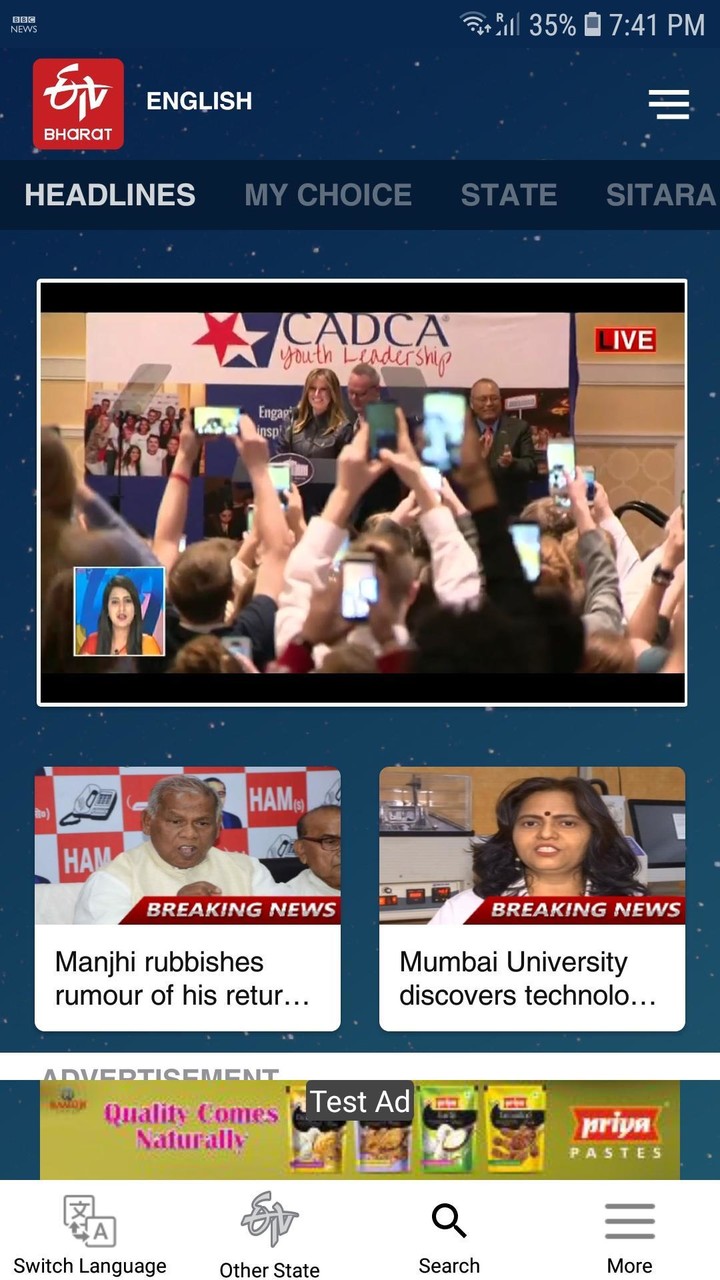Select the Other State icon
The image size is (720, 1280).
click(268, 1220)
